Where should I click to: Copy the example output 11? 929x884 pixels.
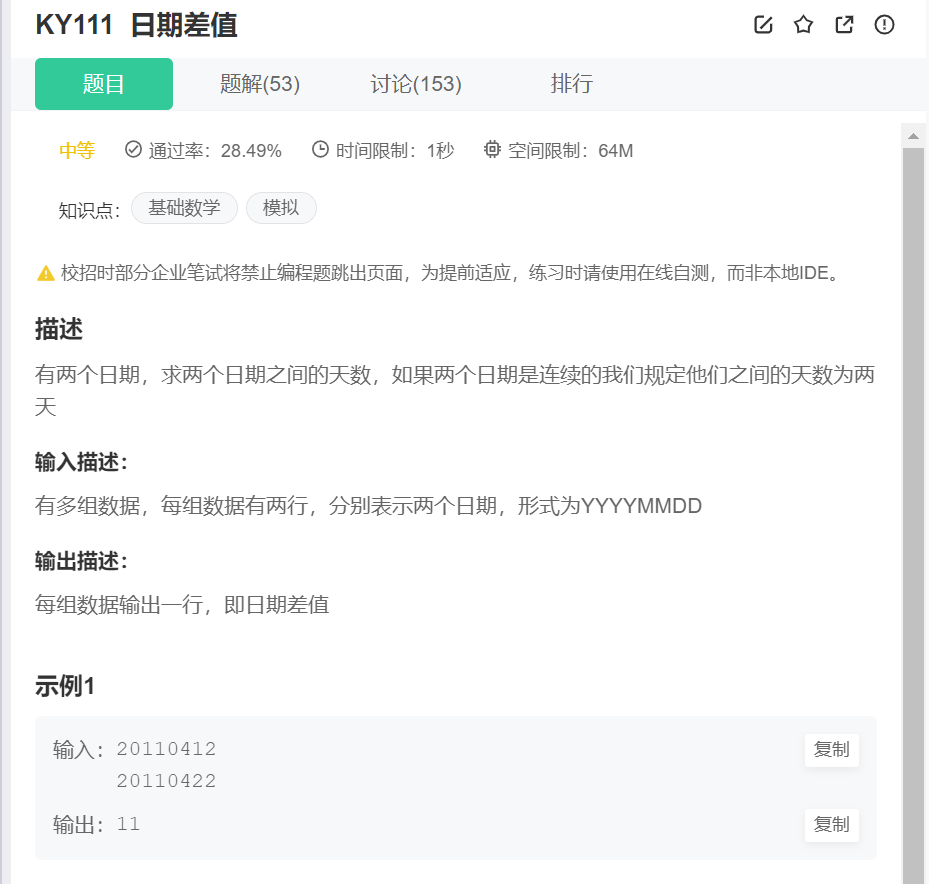(831, 825)
